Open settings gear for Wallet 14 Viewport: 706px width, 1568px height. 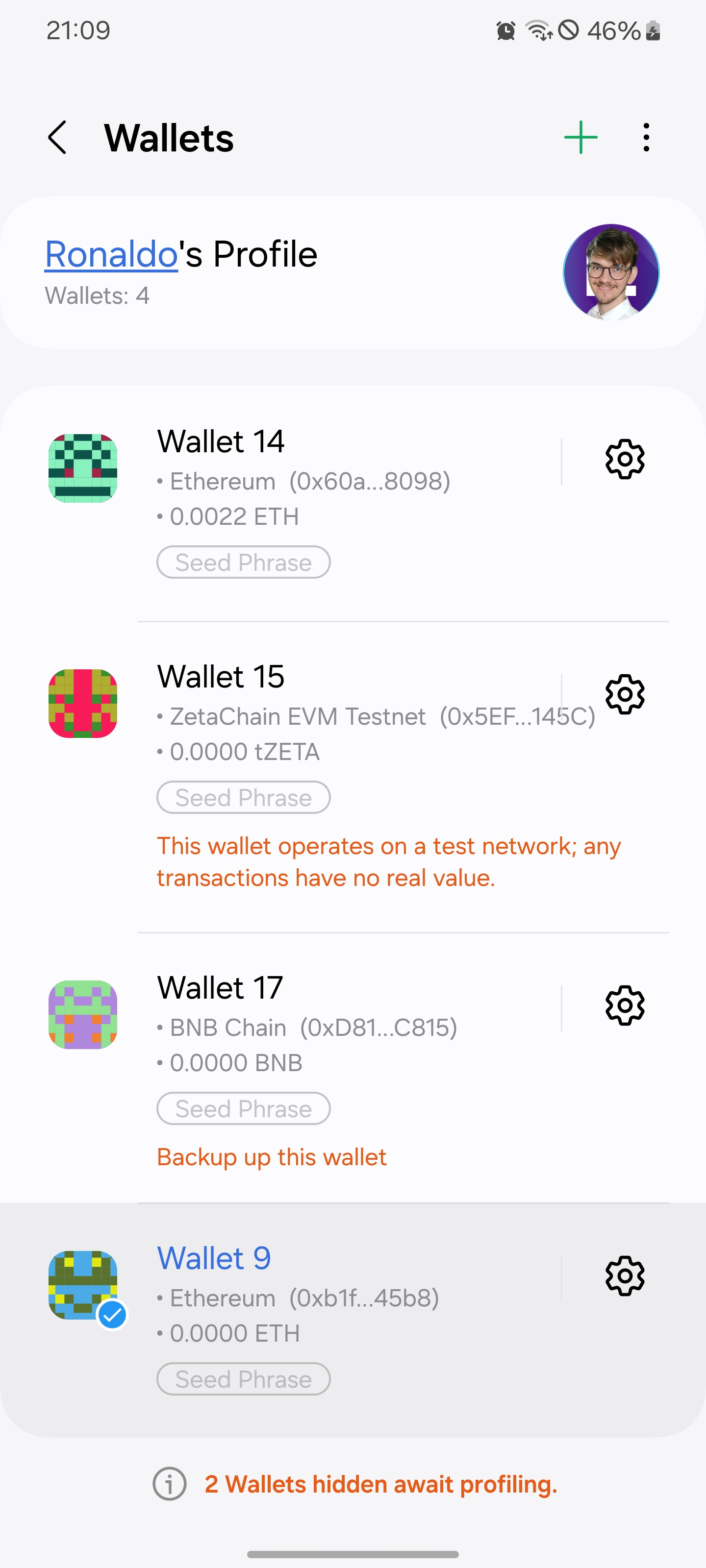[625, 460]
